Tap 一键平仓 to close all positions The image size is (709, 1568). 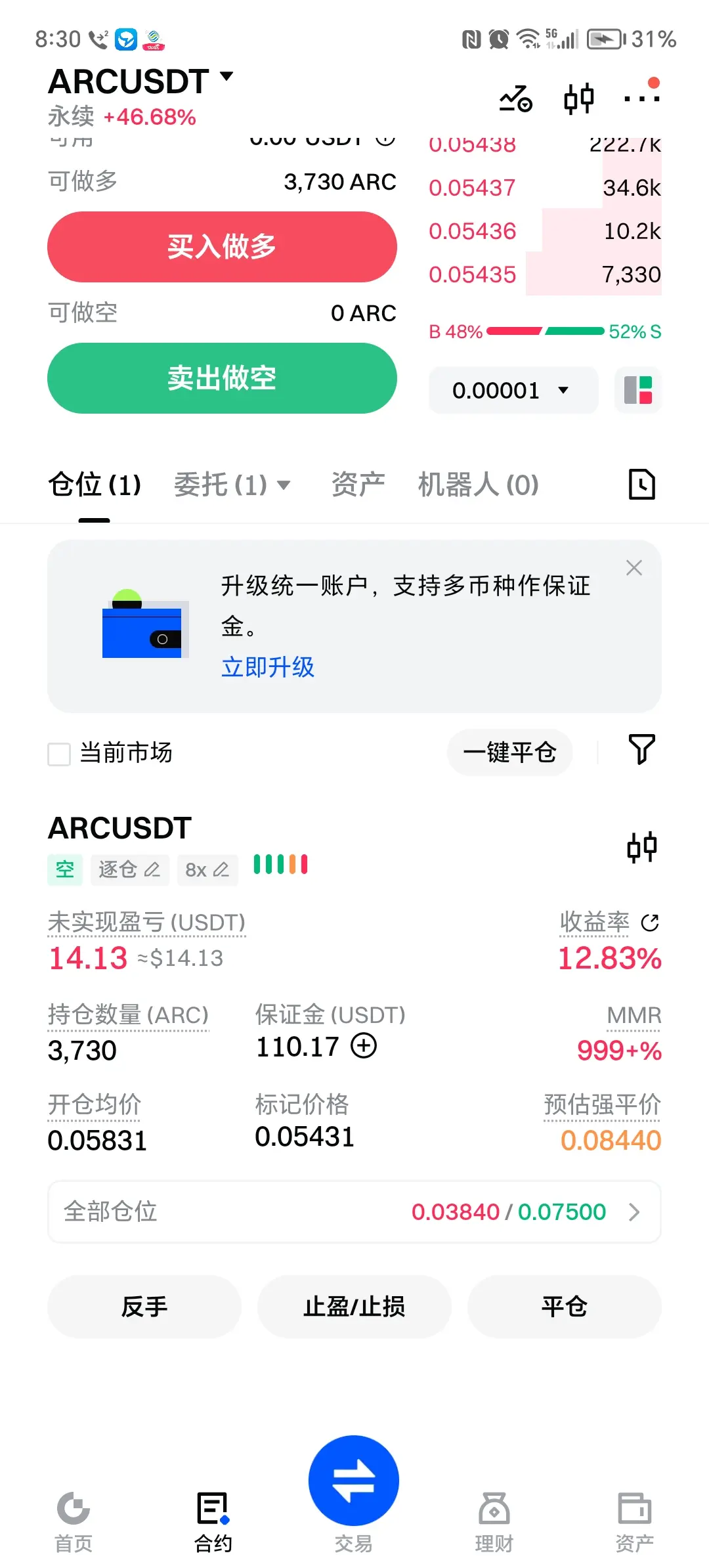coord(510,752)
